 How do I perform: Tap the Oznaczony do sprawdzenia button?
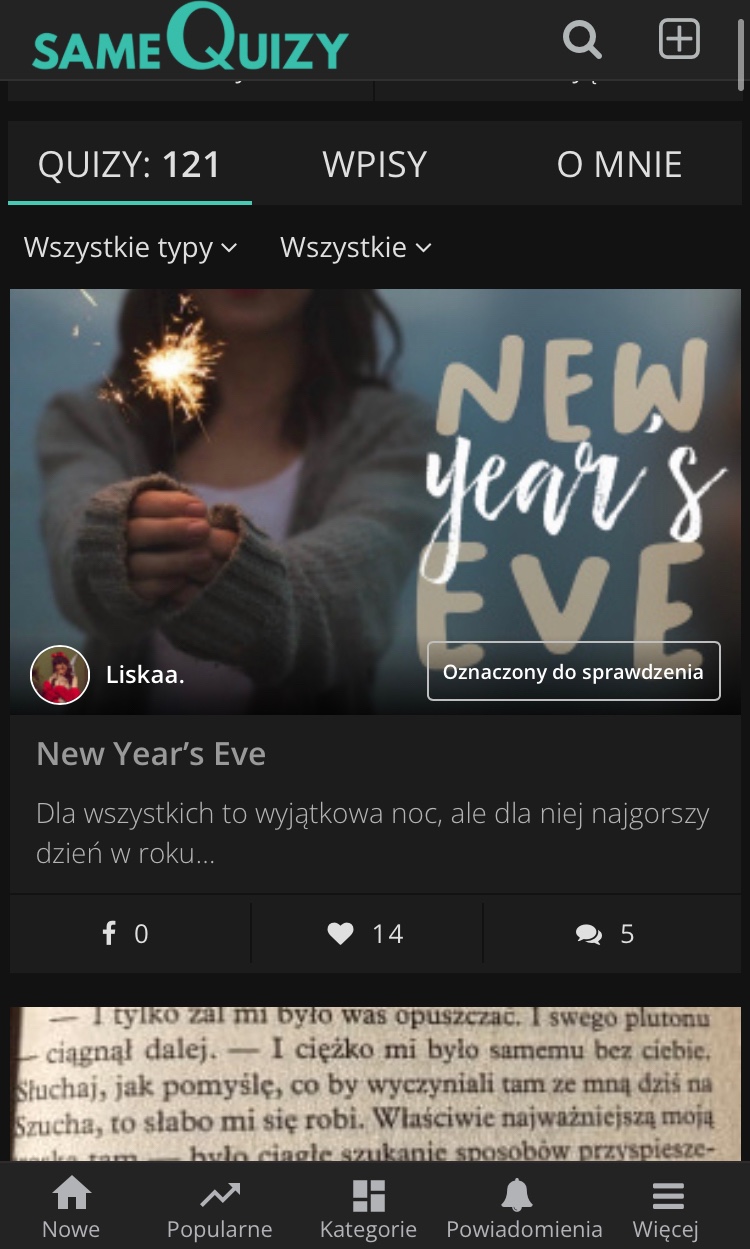click(573, 671)
